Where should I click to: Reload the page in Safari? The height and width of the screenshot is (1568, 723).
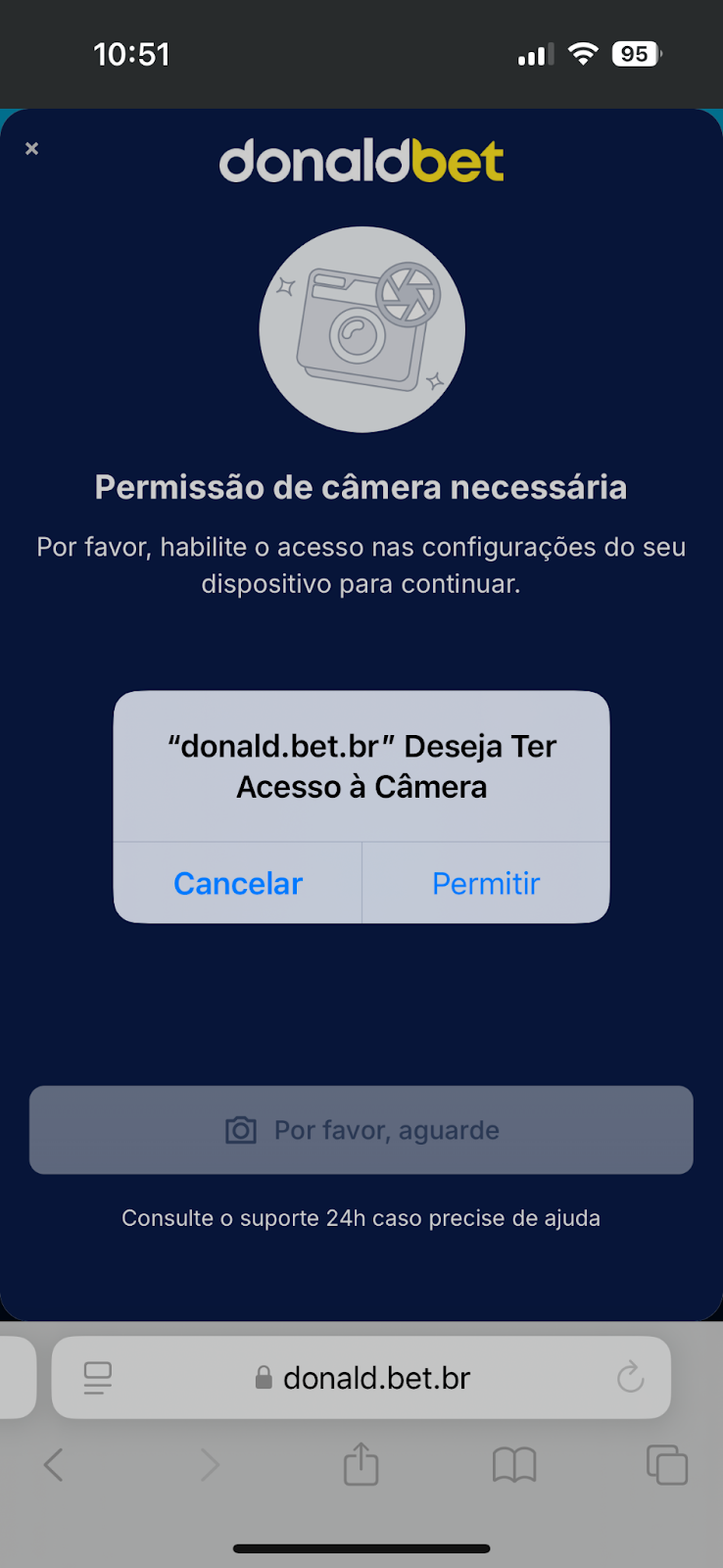[x=630, y=1378]
